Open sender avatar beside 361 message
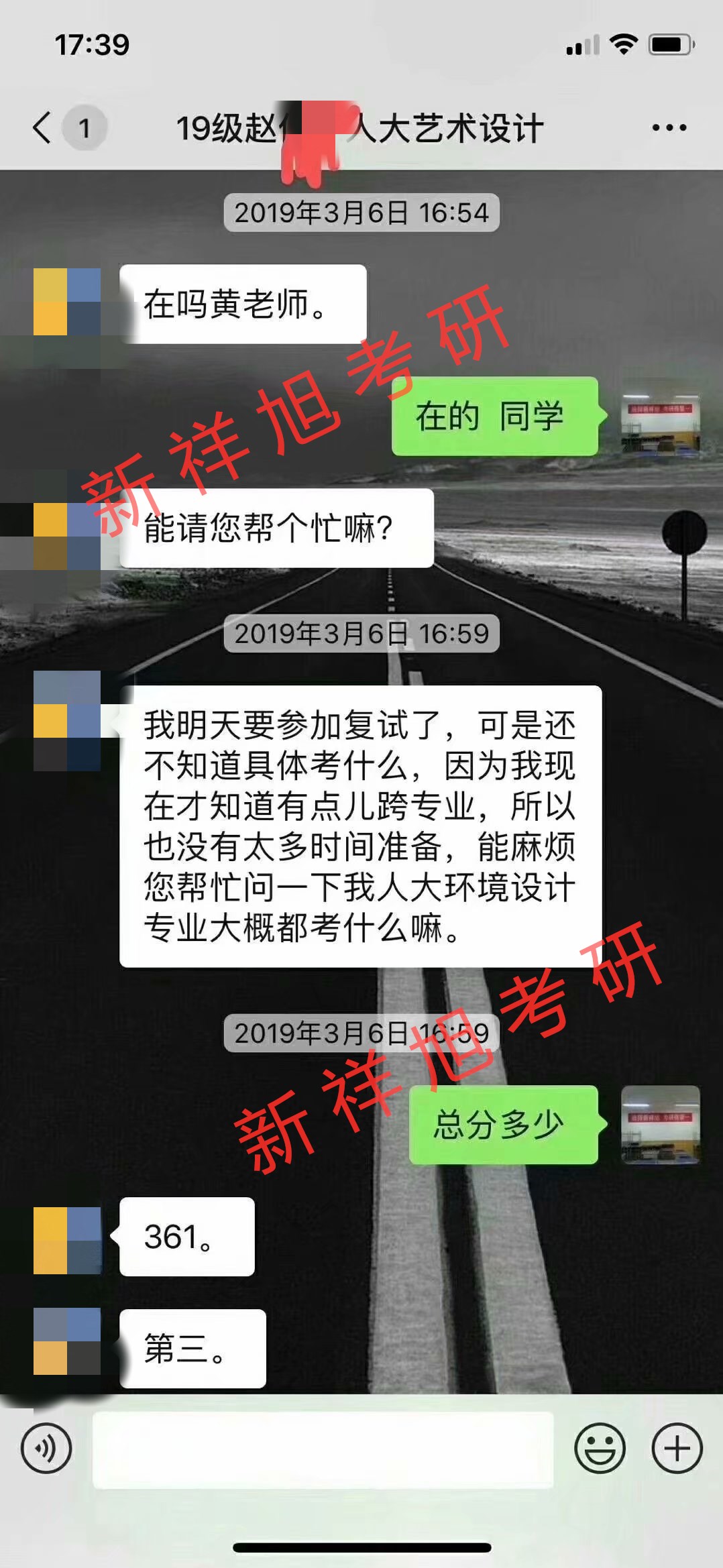This screenshot has height=1568, width=723. click(67, 1240)
